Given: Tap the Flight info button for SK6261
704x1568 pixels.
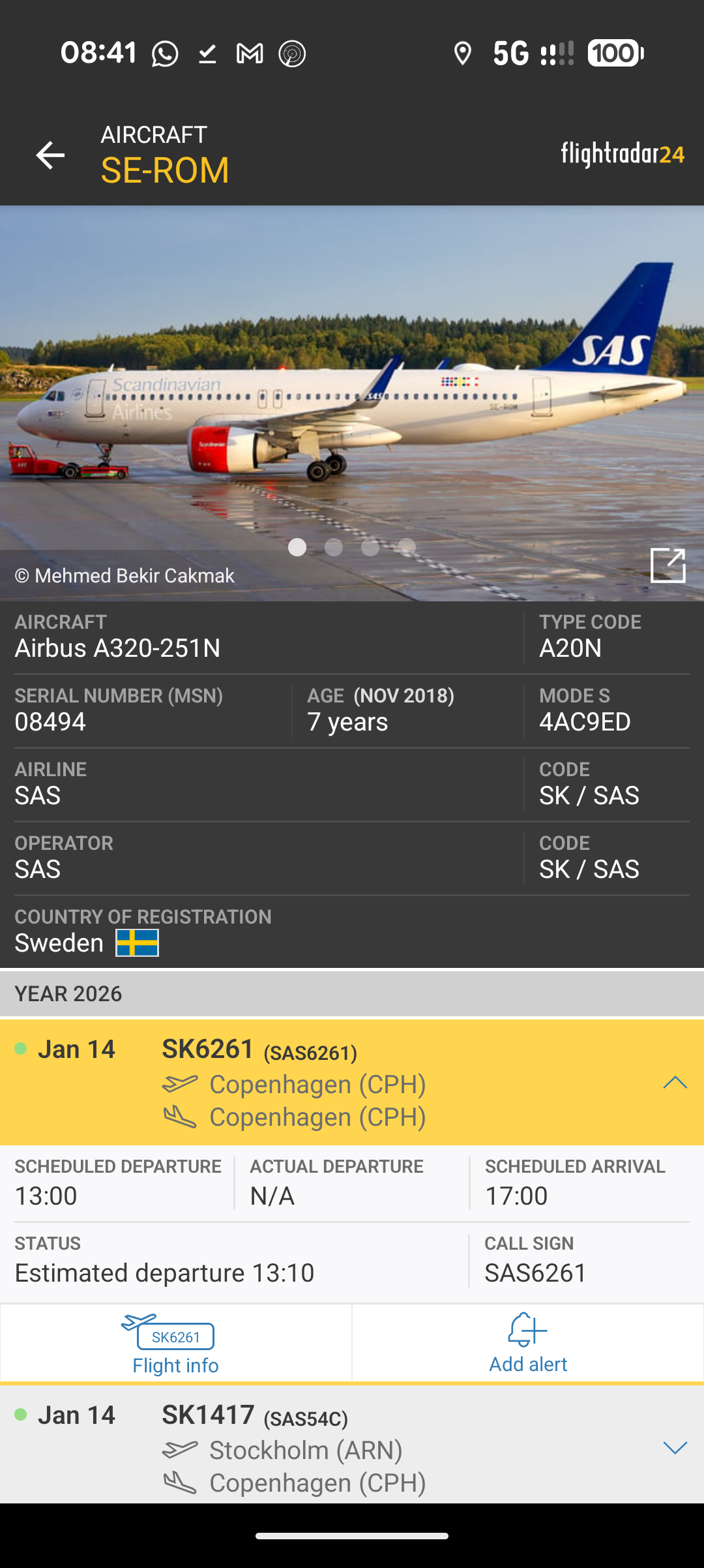Looking at the screenshot, I should tap(175, 1340).
